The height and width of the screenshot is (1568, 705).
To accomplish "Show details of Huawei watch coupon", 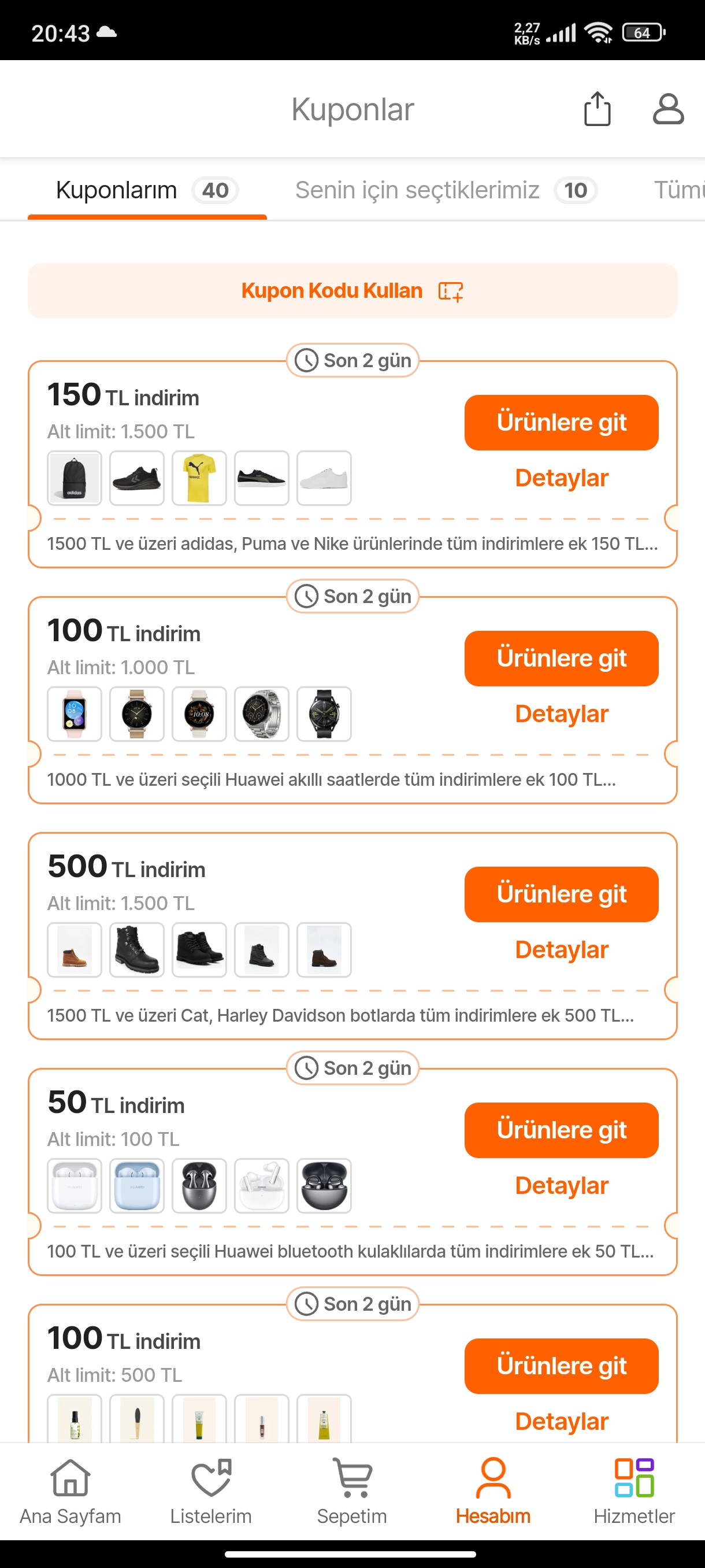I will click(x=561, y=713).
